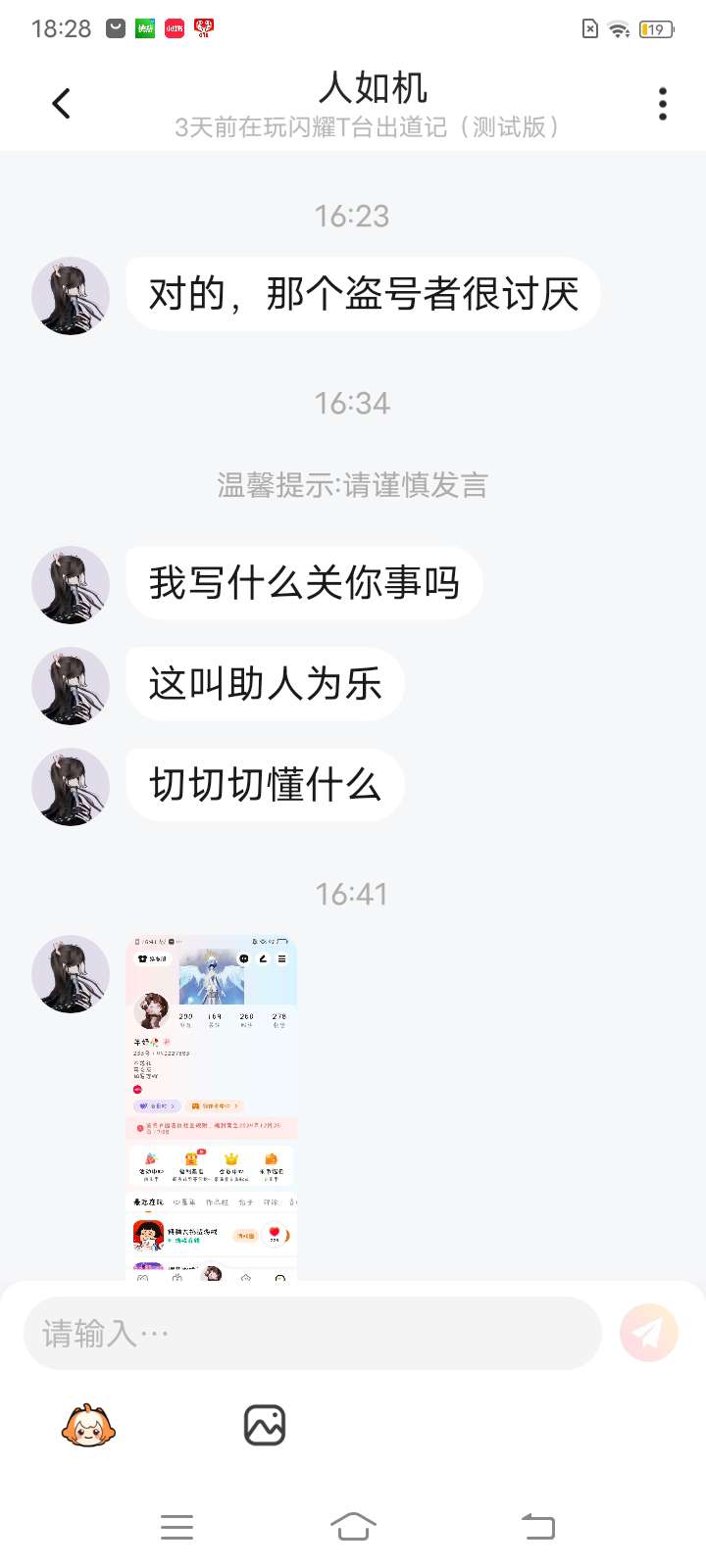Go back from the 人如机 chat
The image size is (706, 1568).
click(x=61, y=103)
